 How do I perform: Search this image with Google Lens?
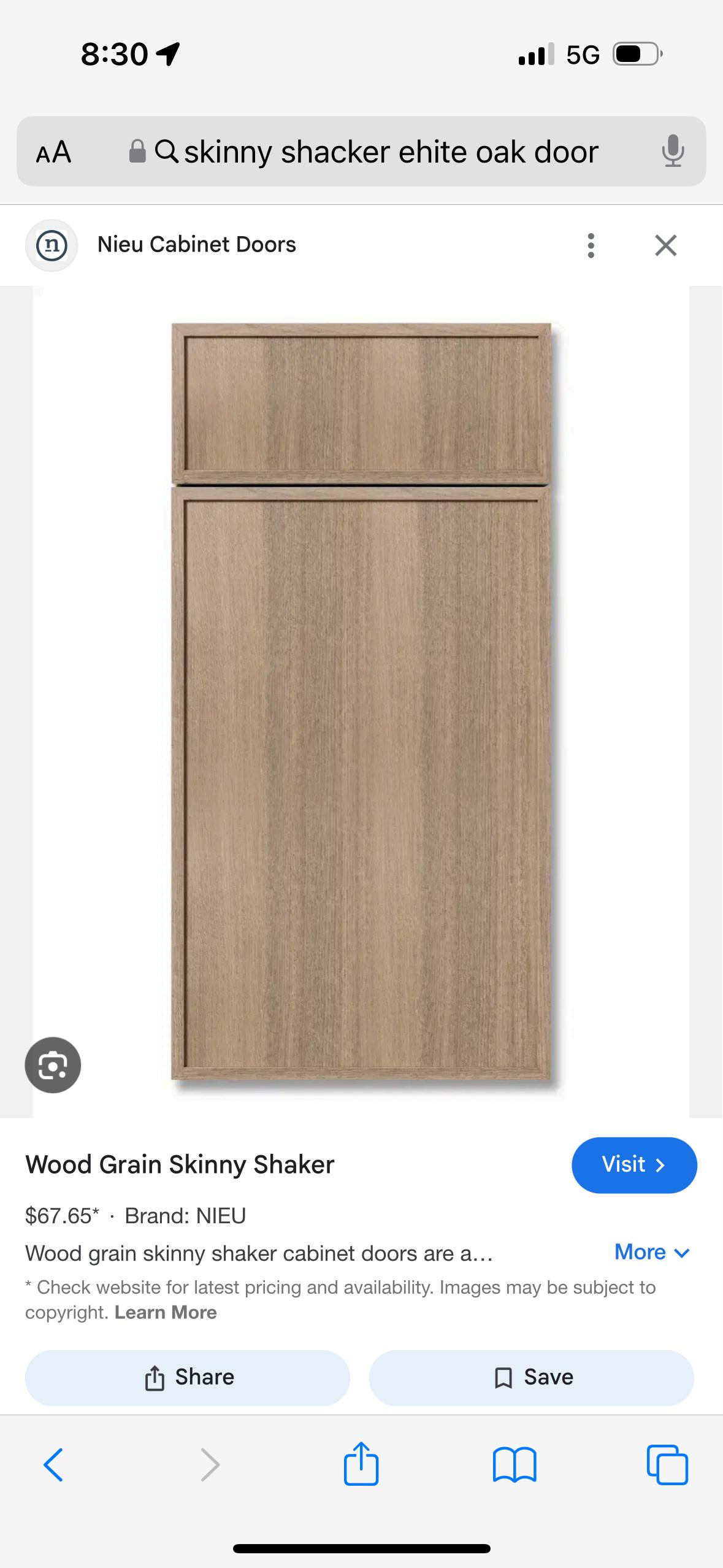(x=53, y=1065)
